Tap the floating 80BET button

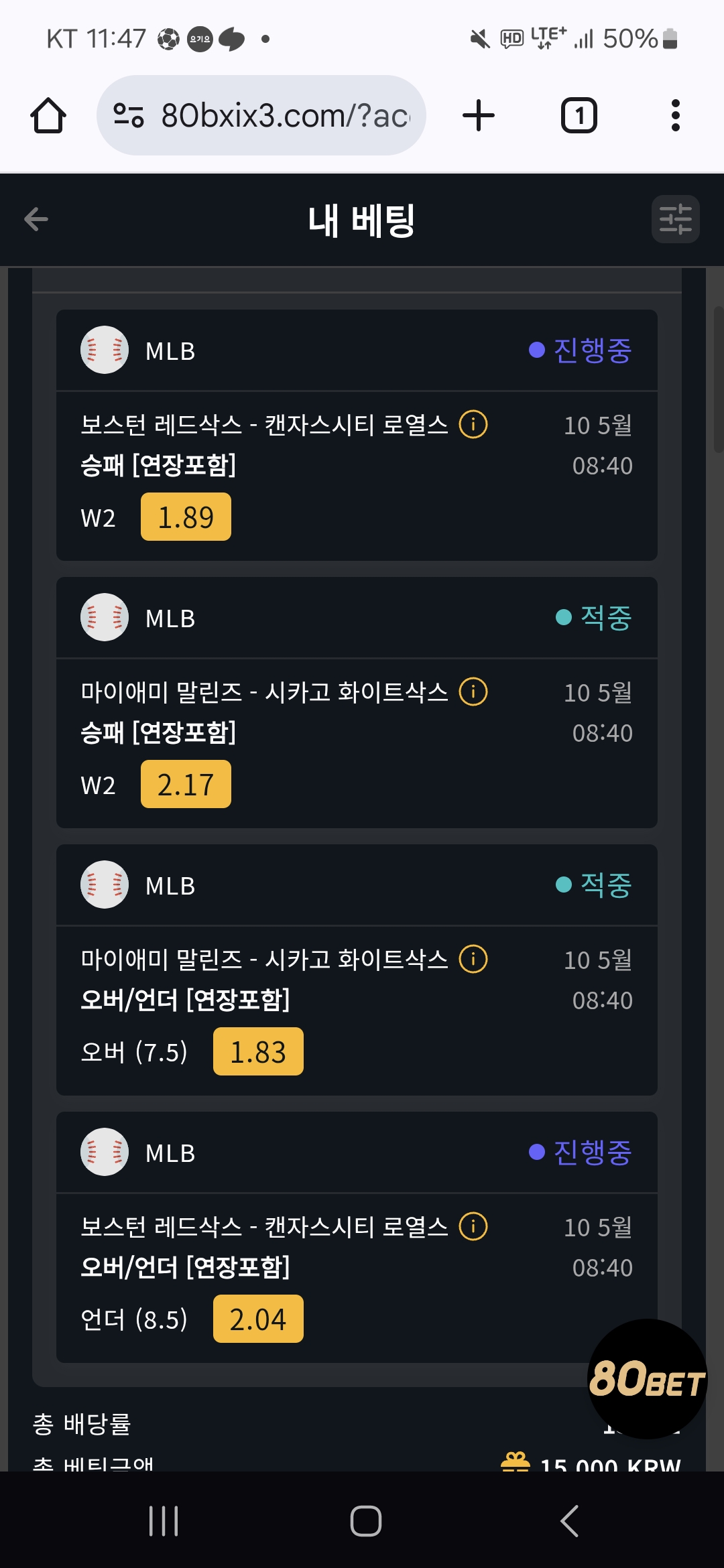point(647,1378)
